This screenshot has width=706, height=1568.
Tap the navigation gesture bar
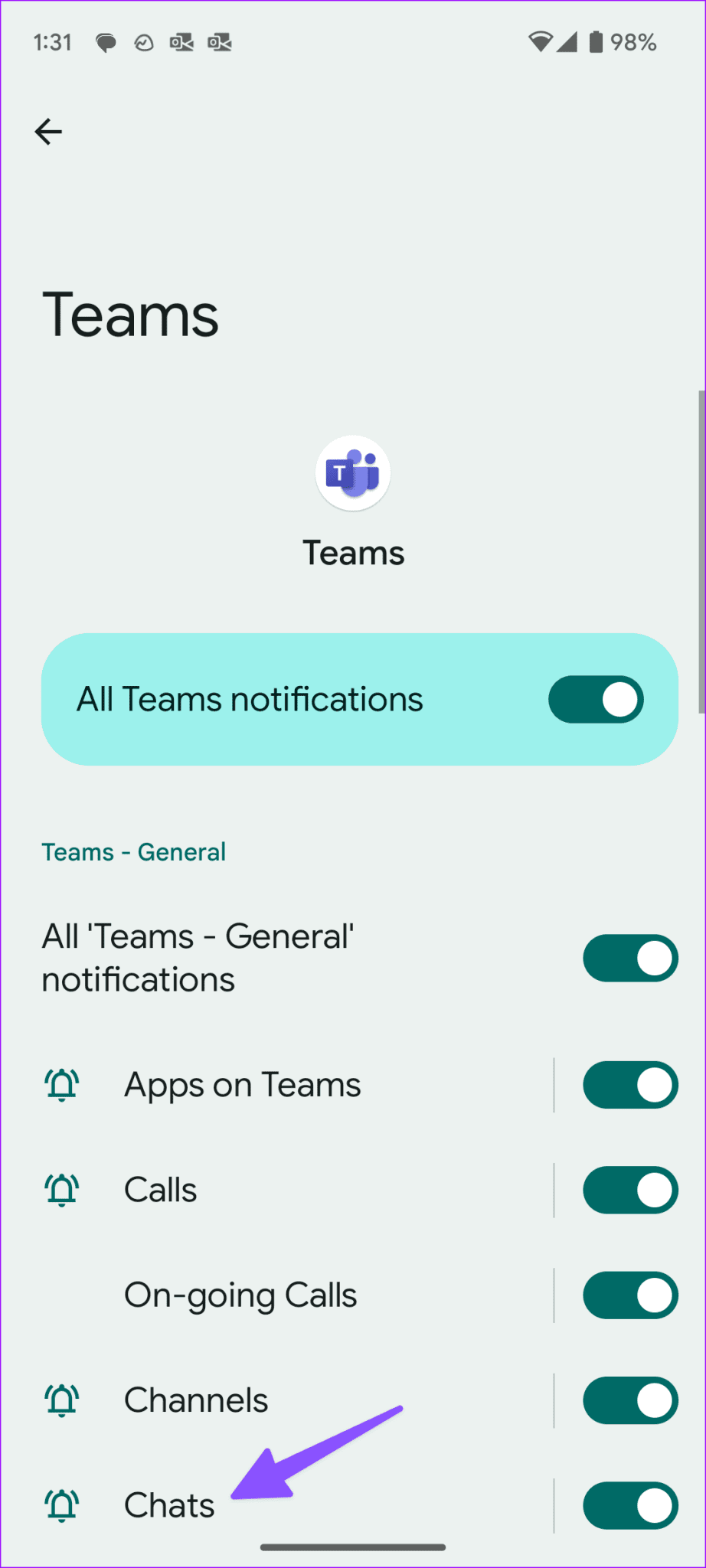(353, 1547)
